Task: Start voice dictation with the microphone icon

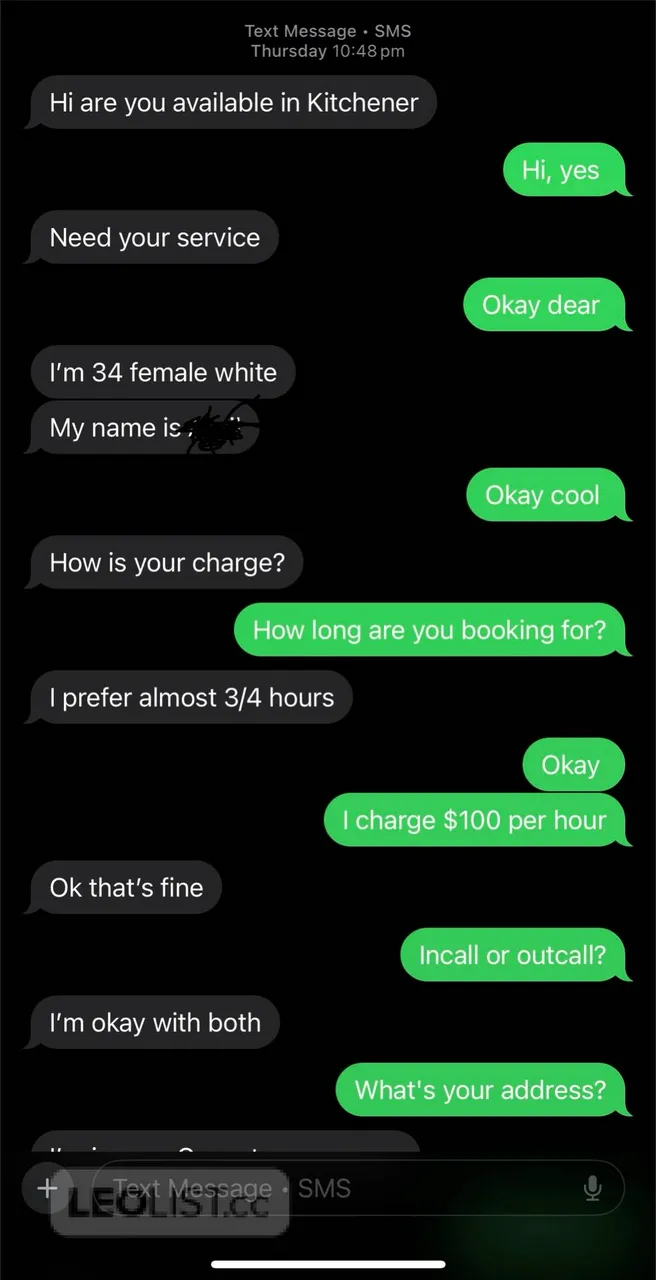Action: pyautogui.click(x=592, y=1188)
